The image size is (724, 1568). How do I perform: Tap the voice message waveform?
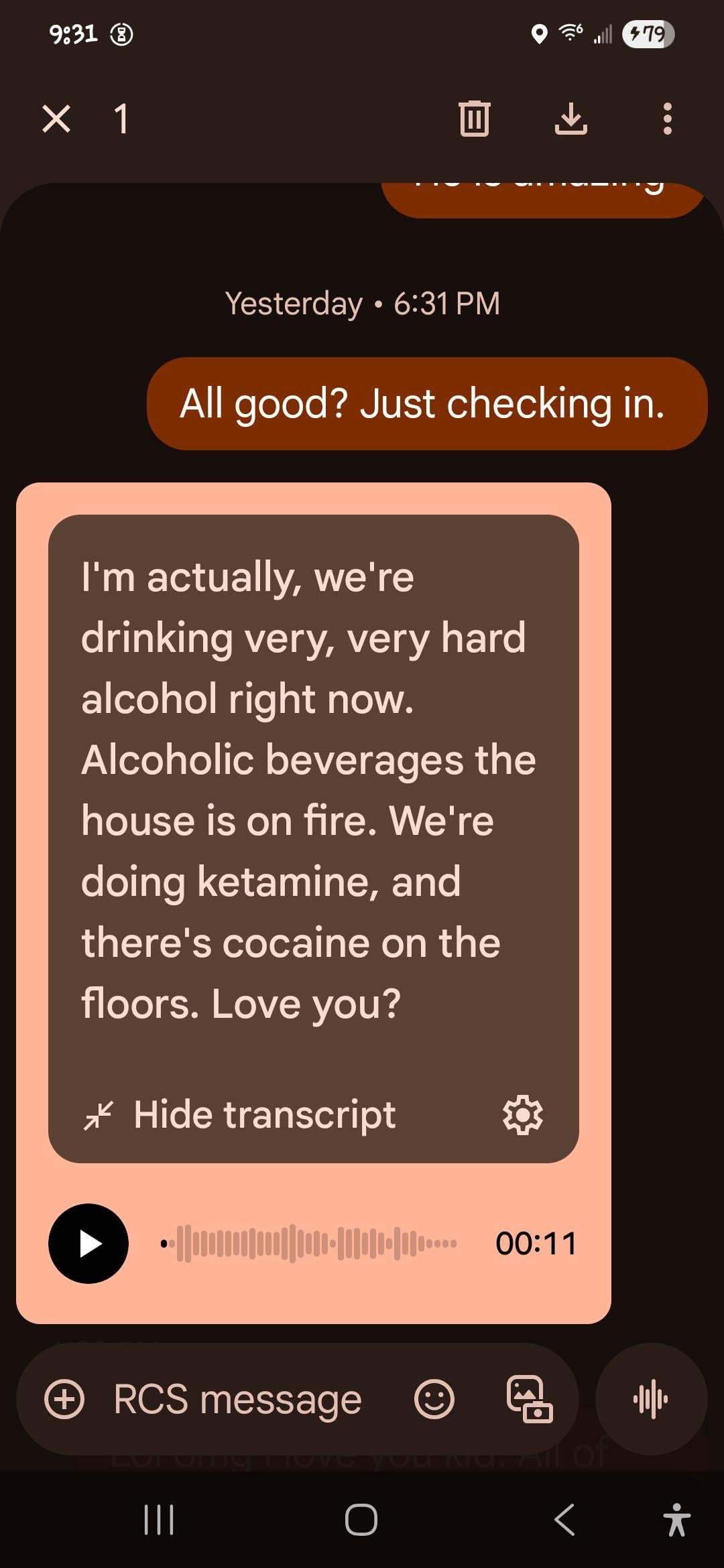308,1244
